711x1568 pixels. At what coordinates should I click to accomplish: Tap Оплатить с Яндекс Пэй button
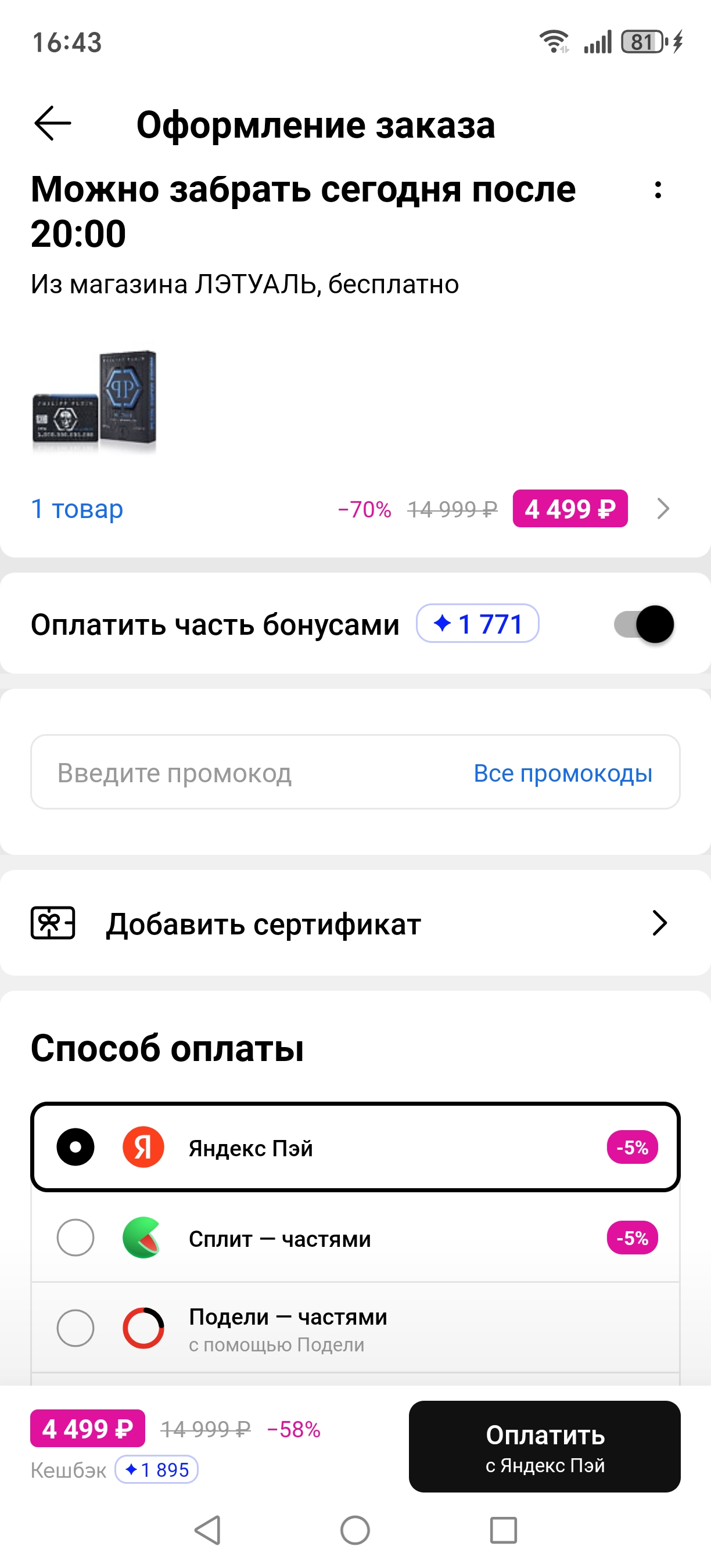(544, 1446)
